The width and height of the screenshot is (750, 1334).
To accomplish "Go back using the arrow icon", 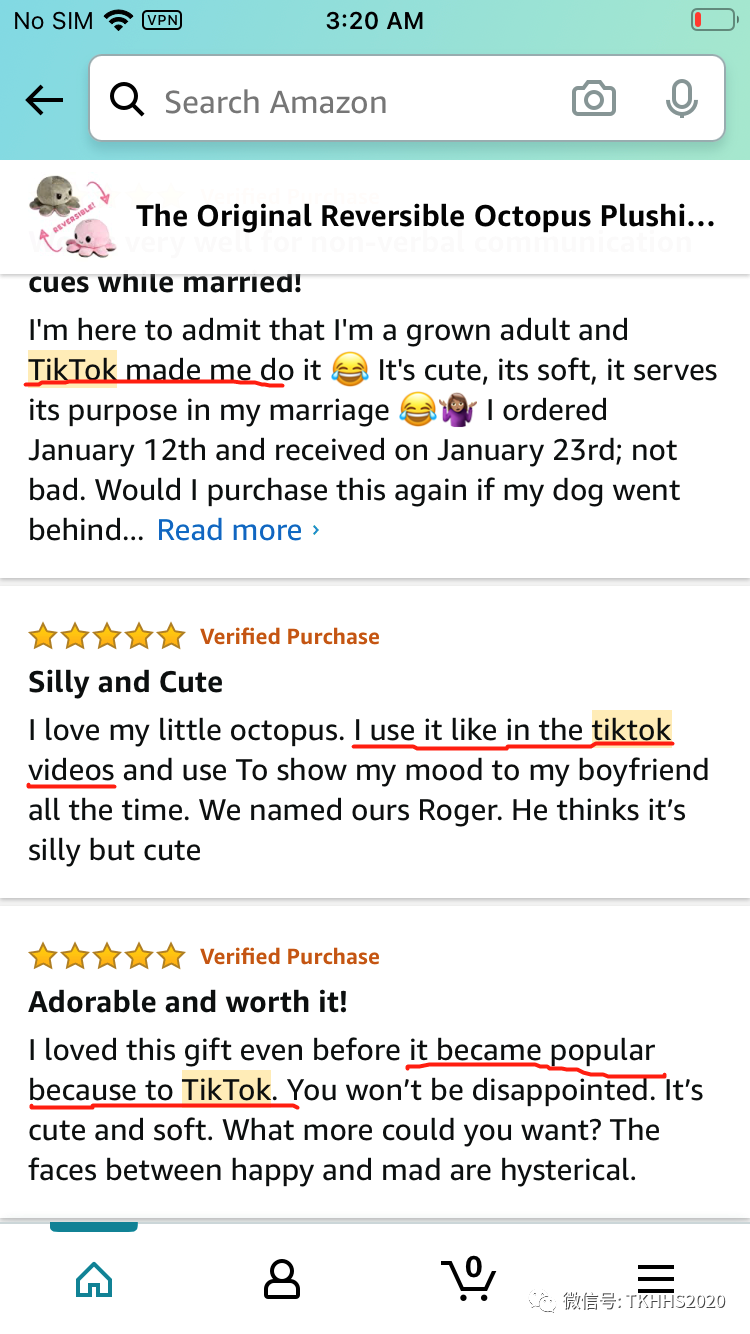I will 44,100.
